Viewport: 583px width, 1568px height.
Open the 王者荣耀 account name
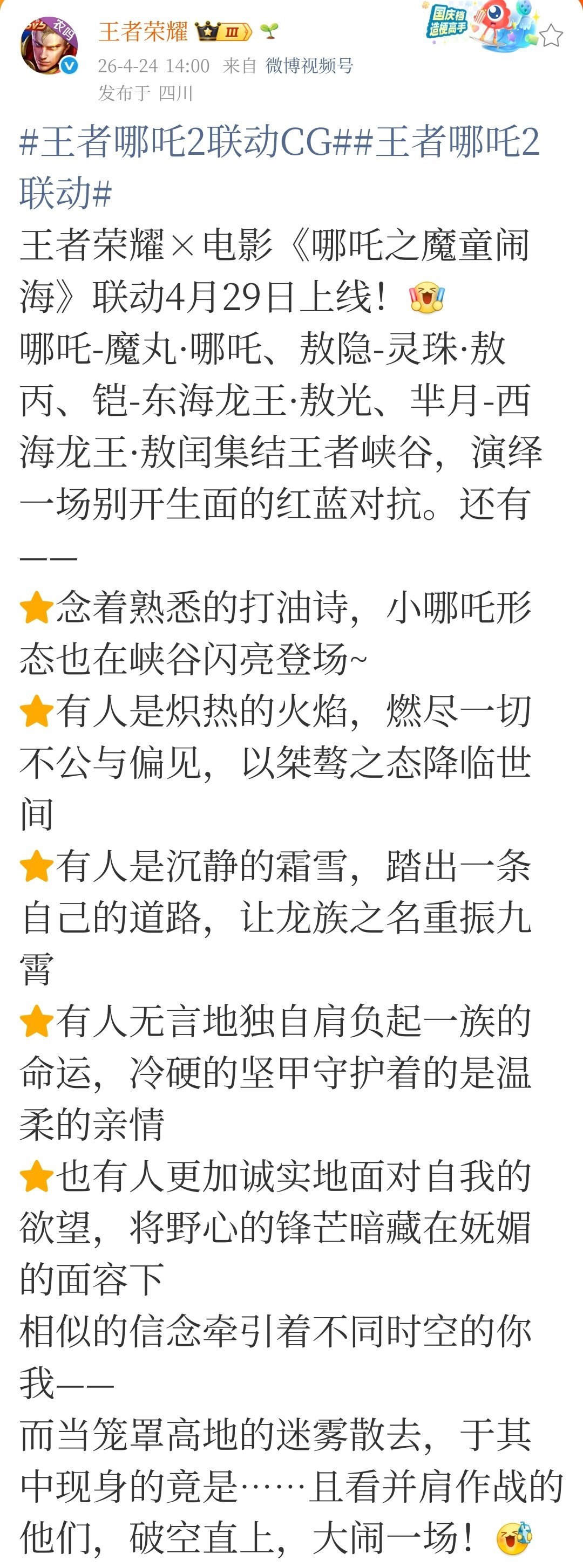pyautogui.click(x=143, y=32)
